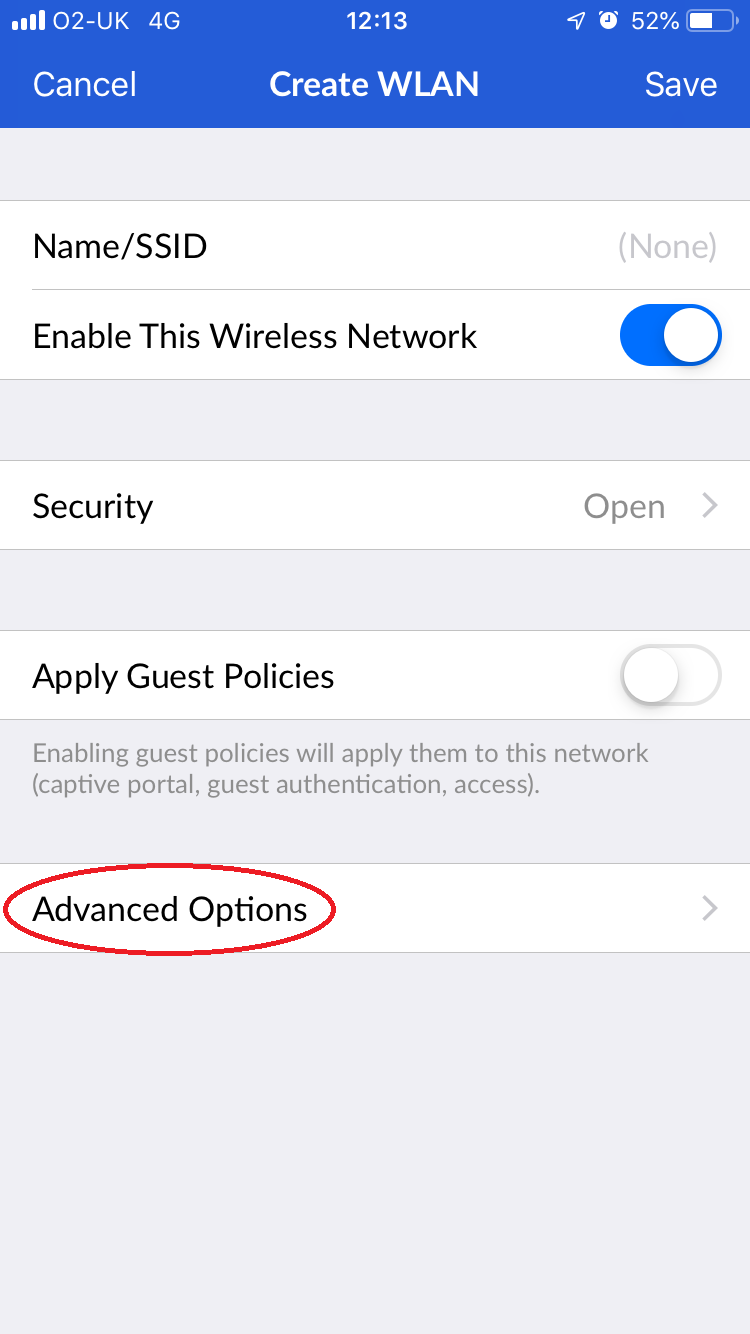
Task: Tap the clock showing 12:13
Action: point(375,20)
